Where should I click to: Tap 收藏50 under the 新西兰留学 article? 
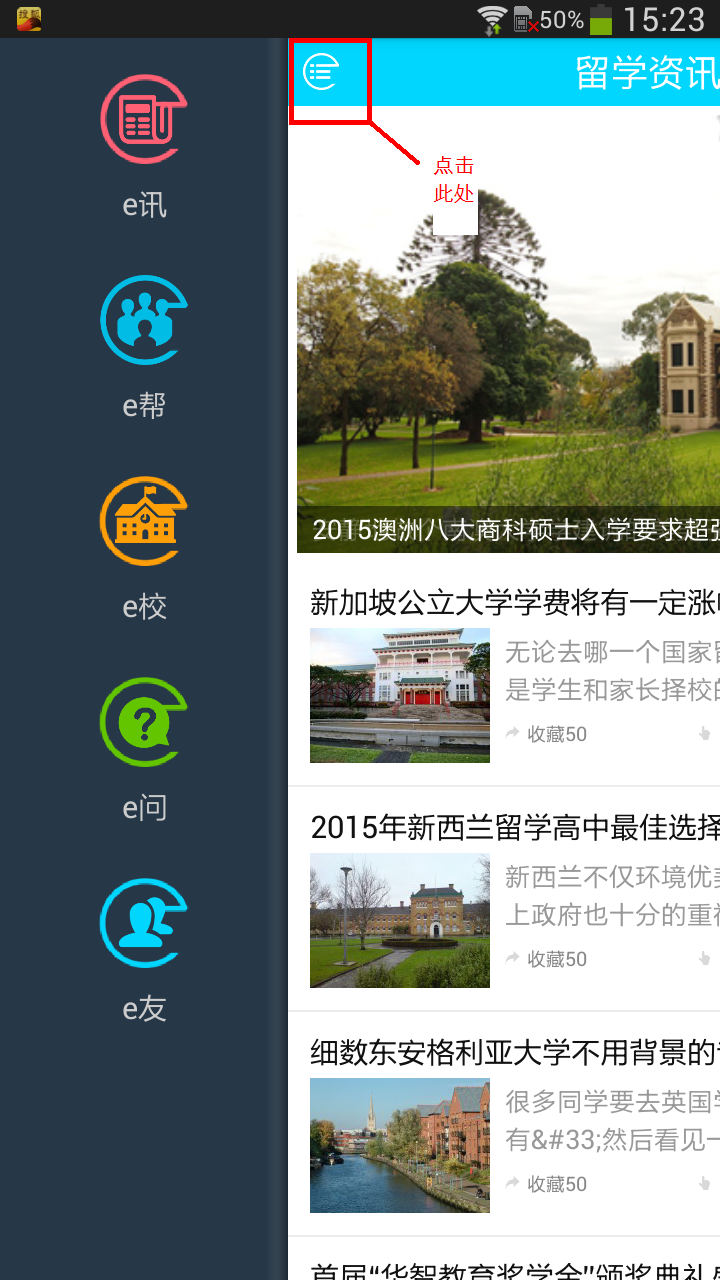coord(547,959)
